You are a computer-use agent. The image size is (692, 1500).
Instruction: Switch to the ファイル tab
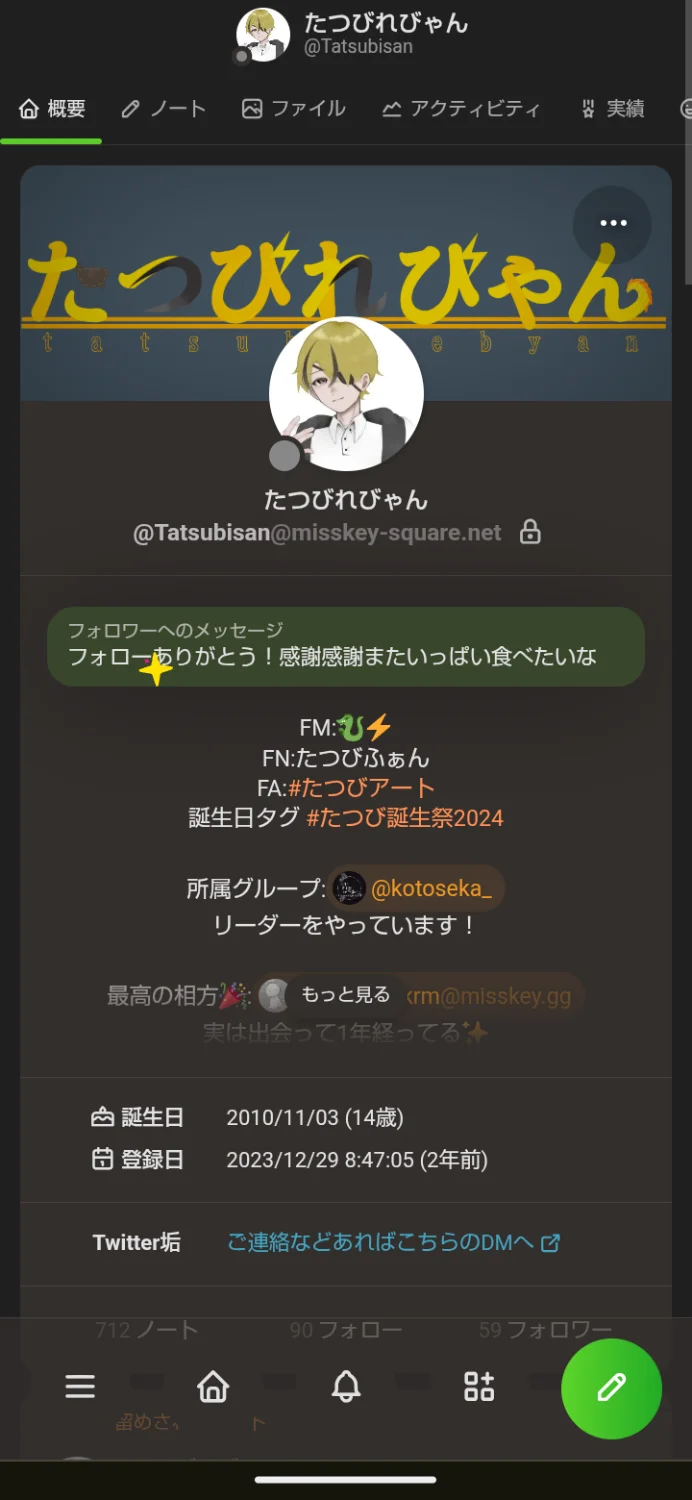[293, 109]
